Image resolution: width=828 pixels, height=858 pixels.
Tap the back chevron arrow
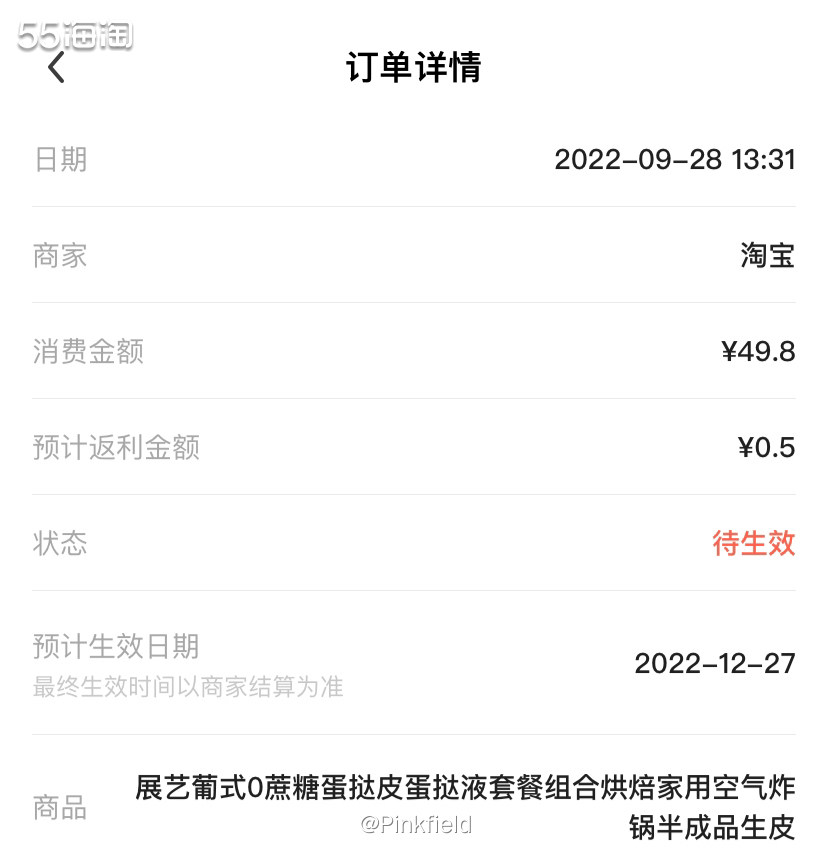[x=57, y=68]
